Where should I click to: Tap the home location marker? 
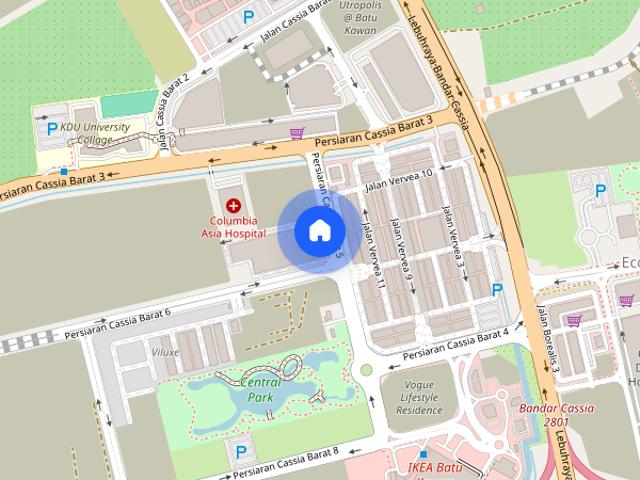(319, 231)
